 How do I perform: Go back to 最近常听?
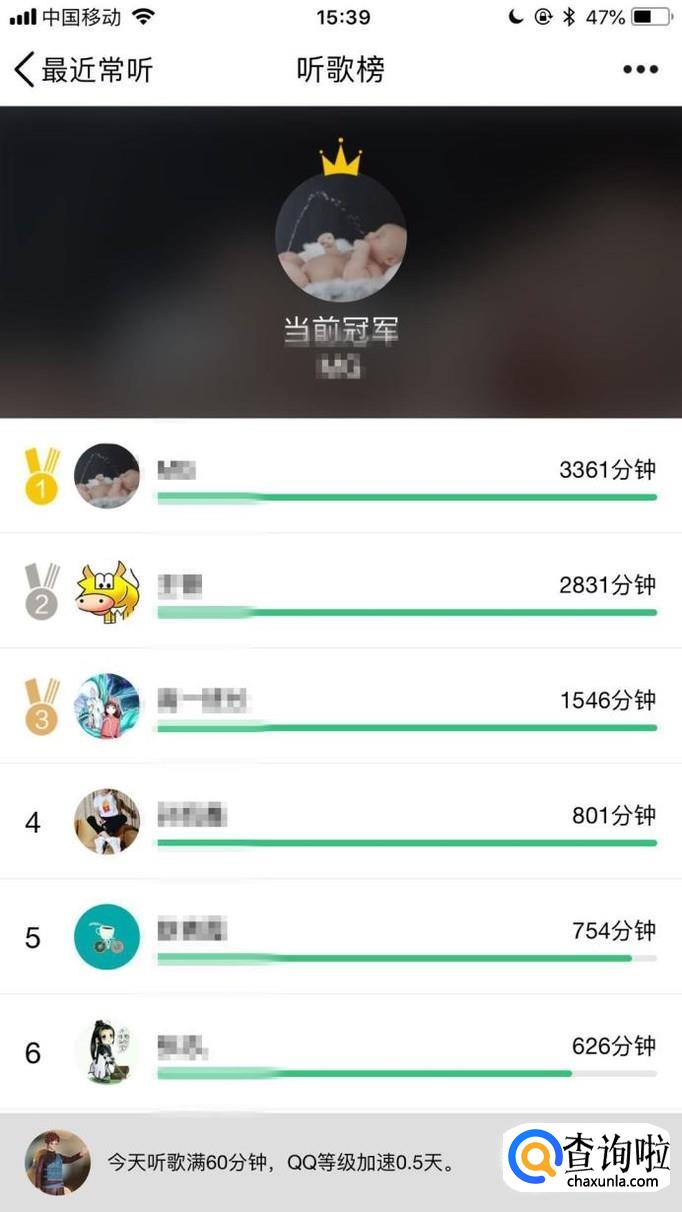[84, 70]
